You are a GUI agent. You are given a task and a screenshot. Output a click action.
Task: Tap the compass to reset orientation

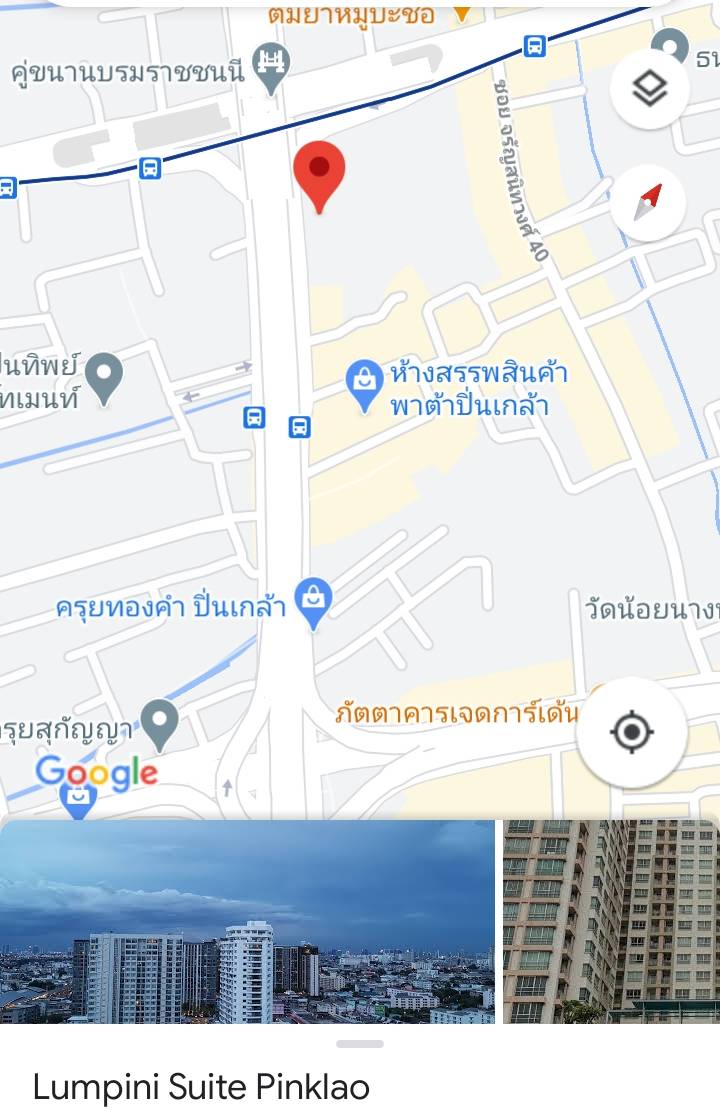tap(649, 203)
